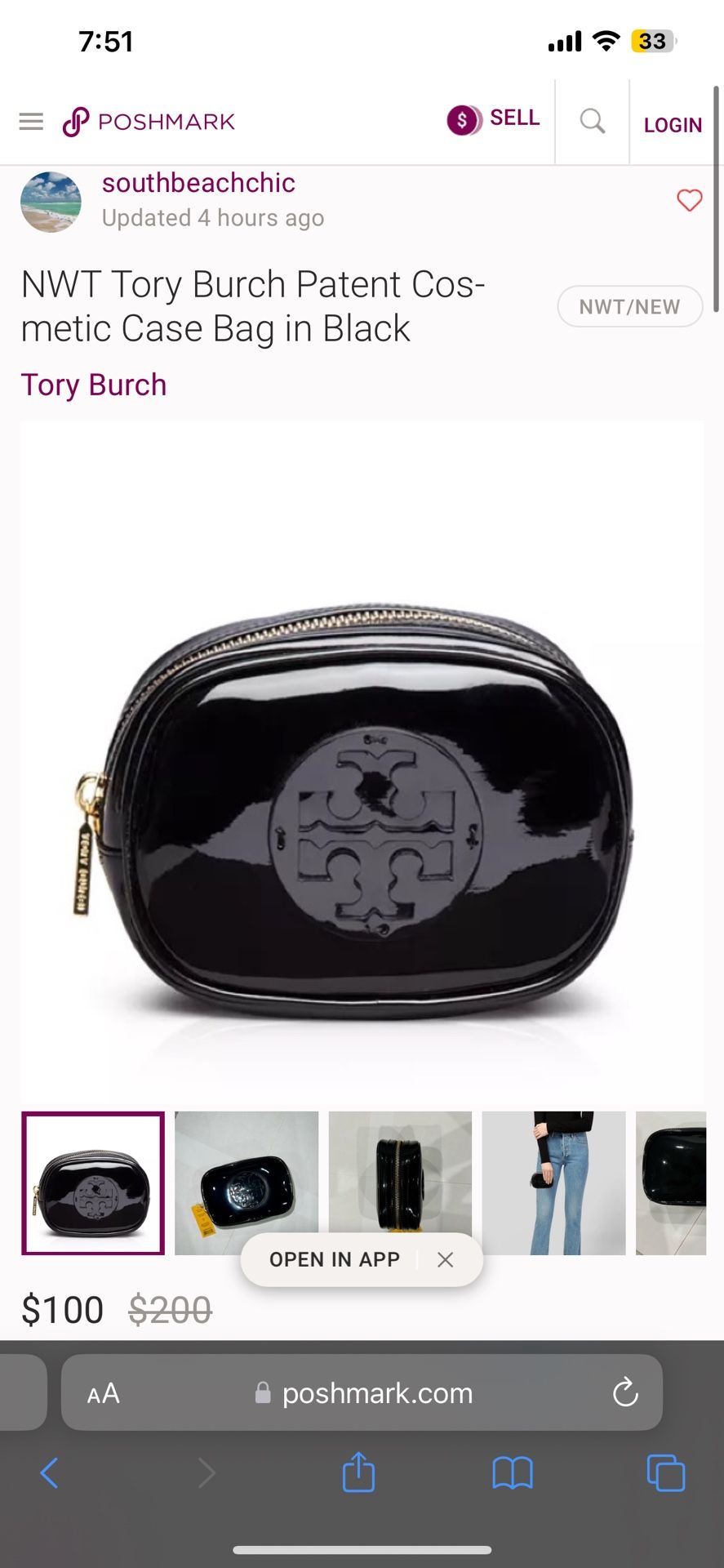Tap the OPEN IN APP button
Screen dimensions: 724x1568
point(335,1259)
